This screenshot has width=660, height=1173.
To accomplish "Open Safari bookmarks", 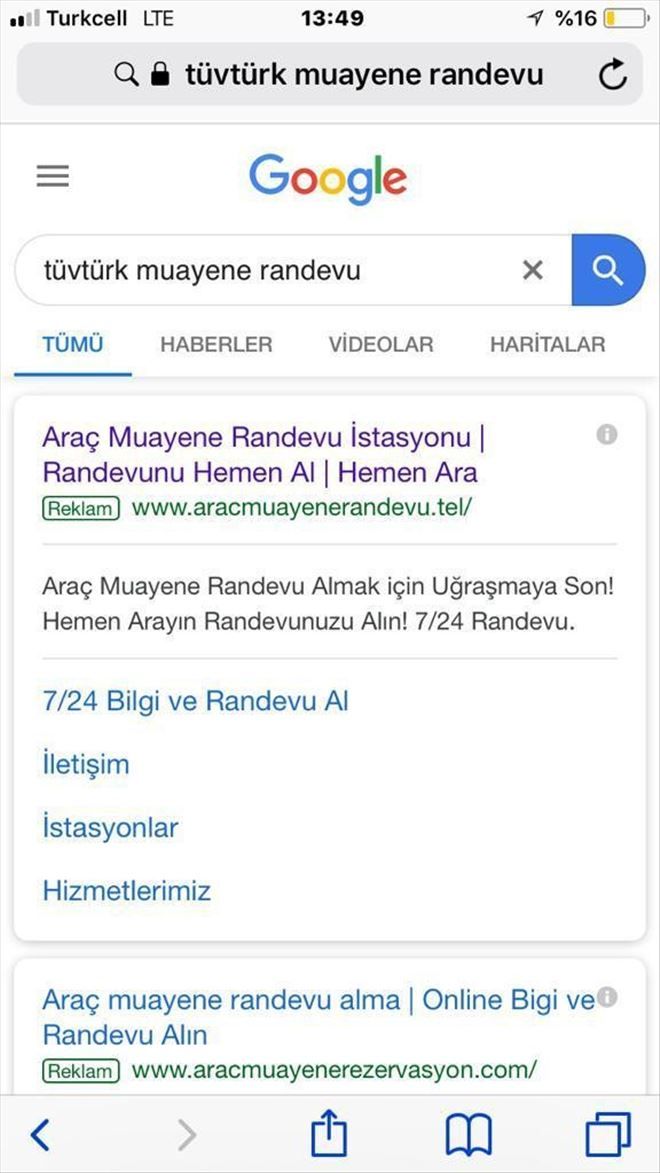I will tap(468, 1135).
